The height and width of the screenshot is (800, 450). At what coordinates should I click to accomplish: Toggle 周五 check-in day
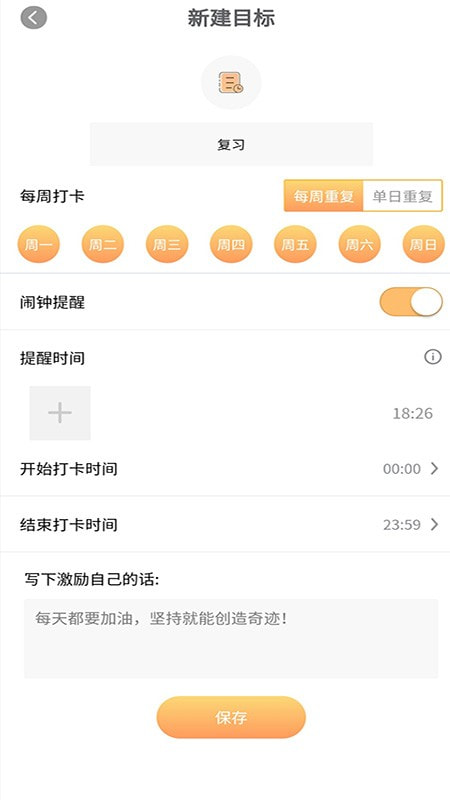295,244
